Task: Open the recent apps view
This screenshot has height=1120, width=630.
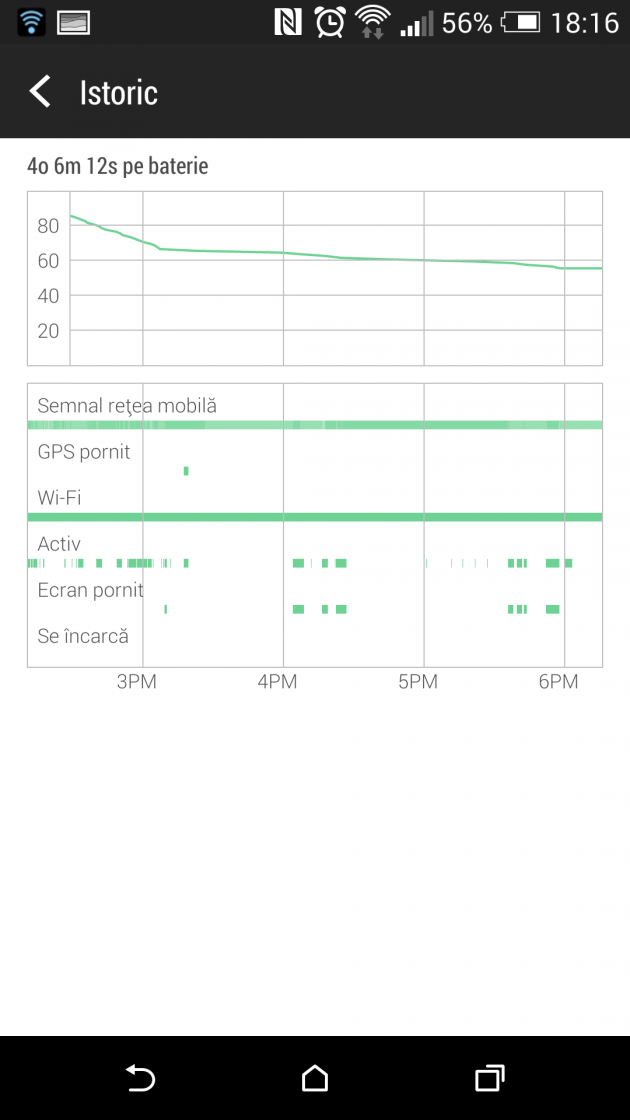Action: tap(489, 1077)
